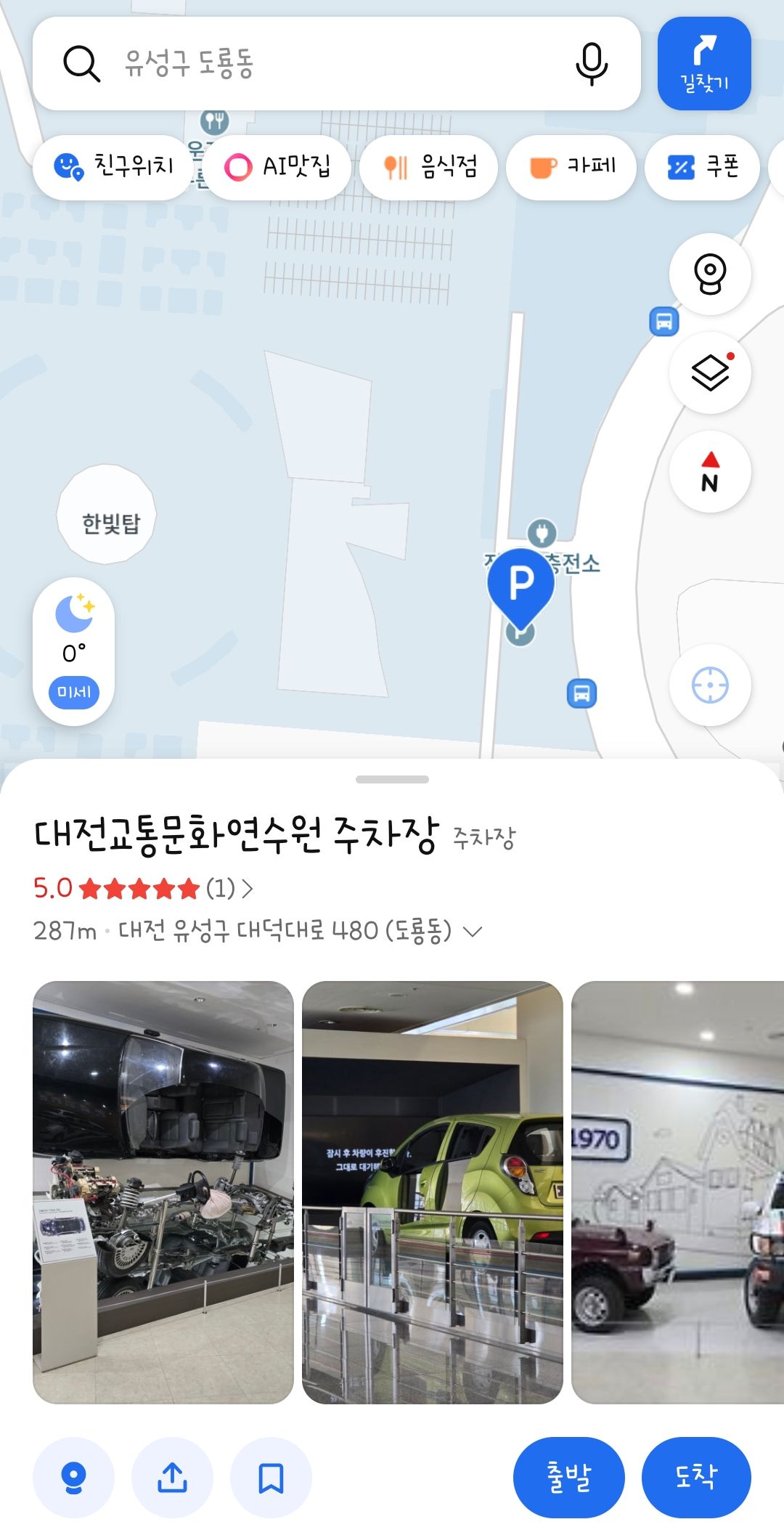Open roadview for the parking lot

tap(73, 1478)
